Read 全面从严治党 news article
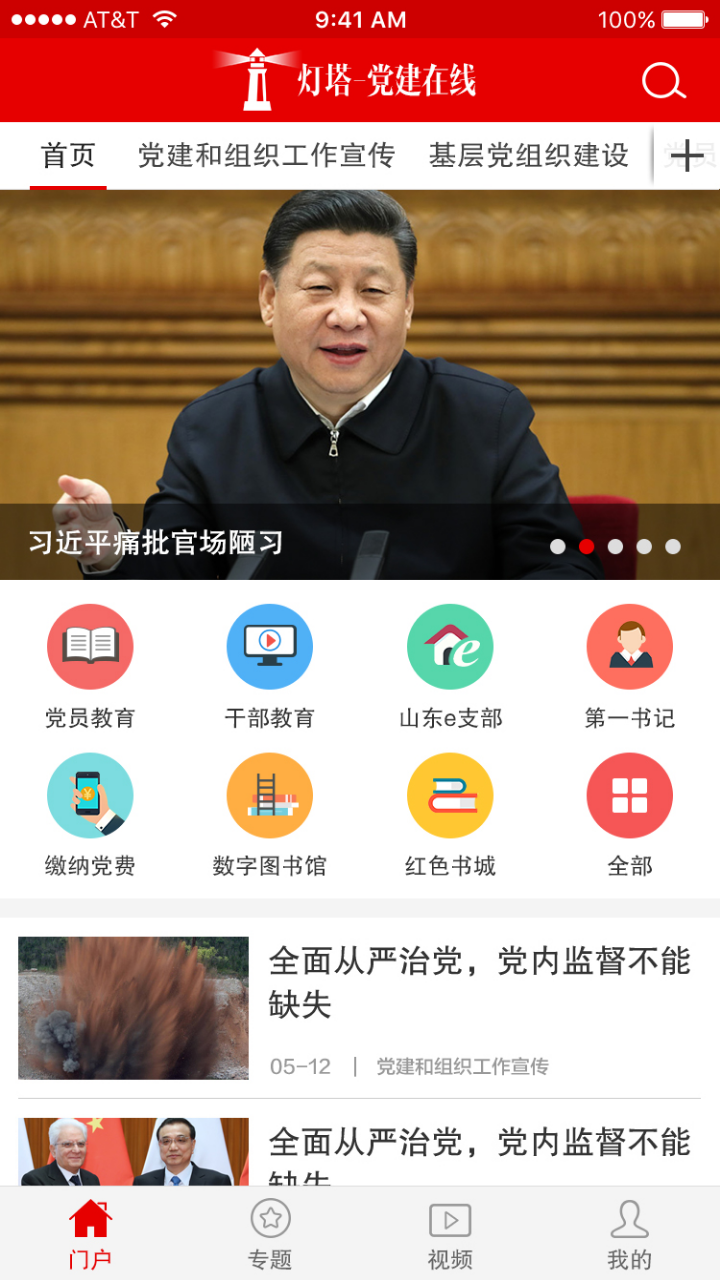 [x=478, y=984]
